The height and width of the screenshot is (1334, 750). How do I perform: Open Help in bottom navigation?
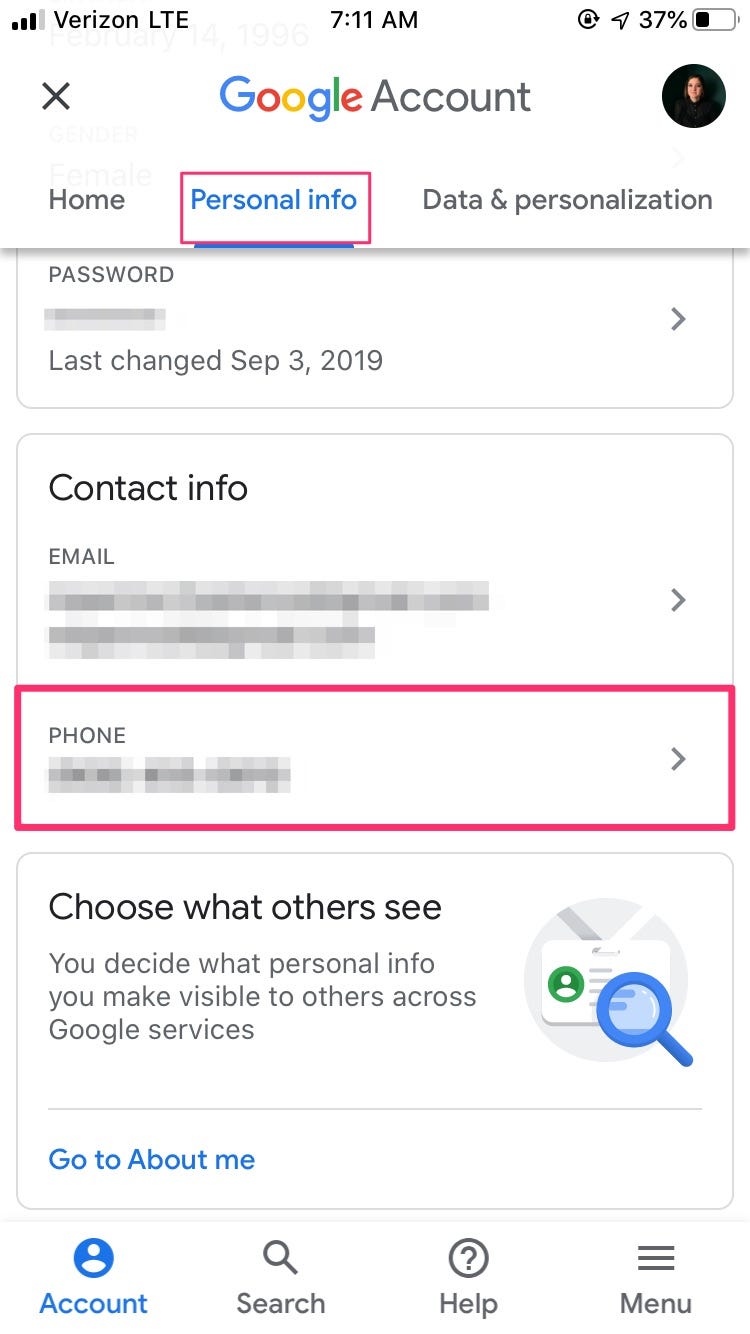(468, 1277)
